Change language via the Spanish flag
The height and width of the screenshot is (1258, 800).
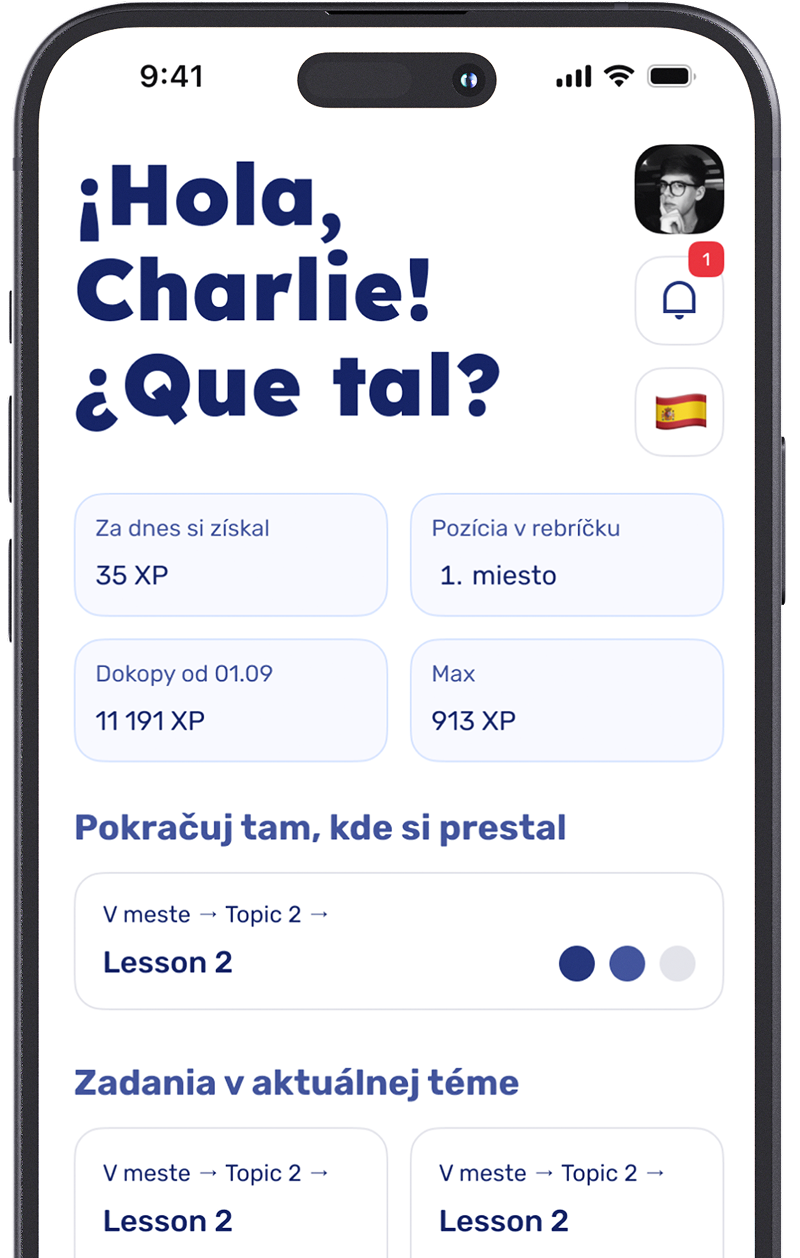point(679,412)
